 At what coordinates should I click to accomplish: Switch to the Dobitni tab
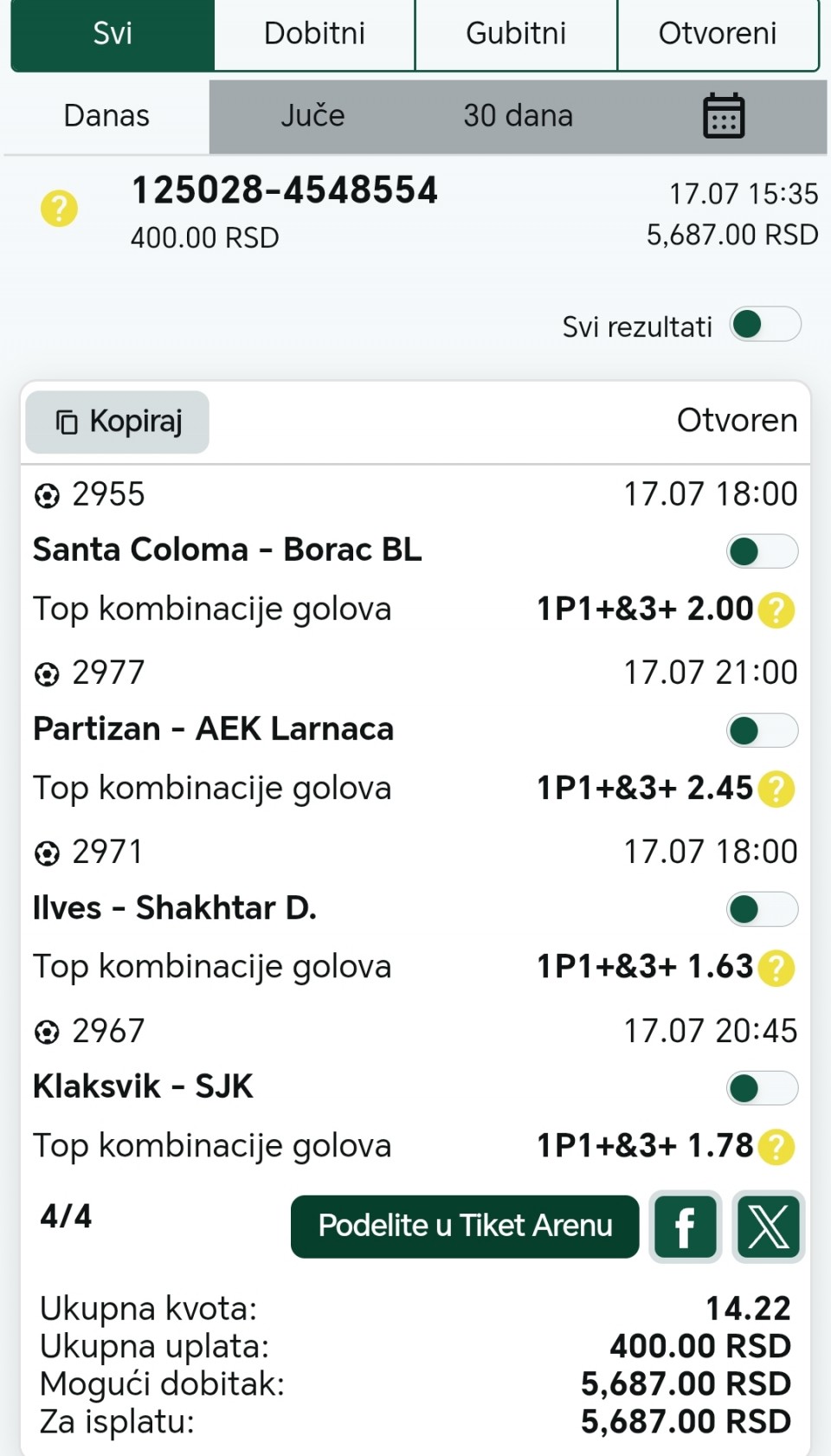pyautogui.click(x=314, y=34)
